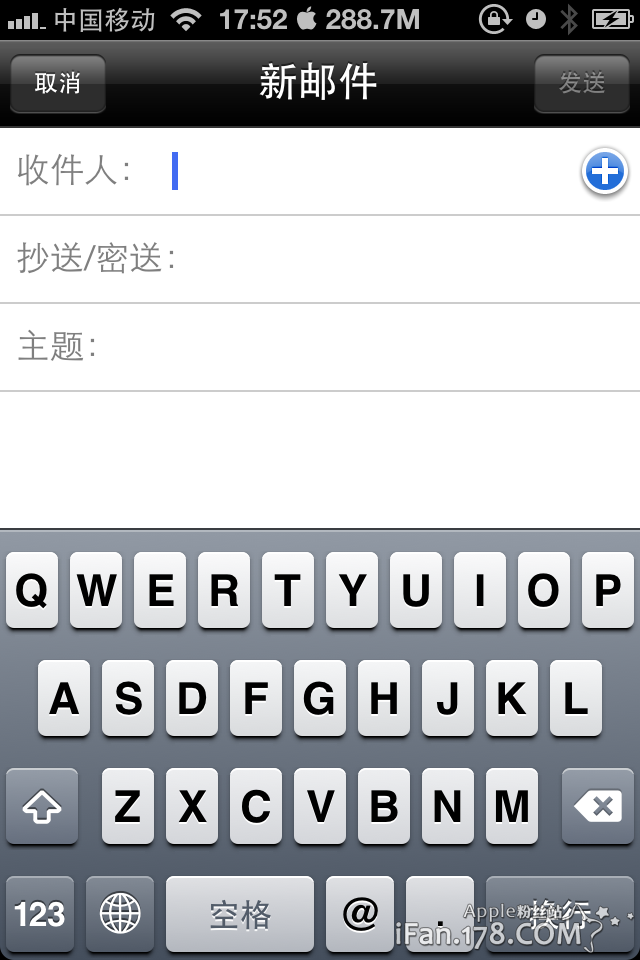Viewport: 640px width, 960px height.
Task: Switch to the 123 numeric keyboard
Action: point(40,913)
